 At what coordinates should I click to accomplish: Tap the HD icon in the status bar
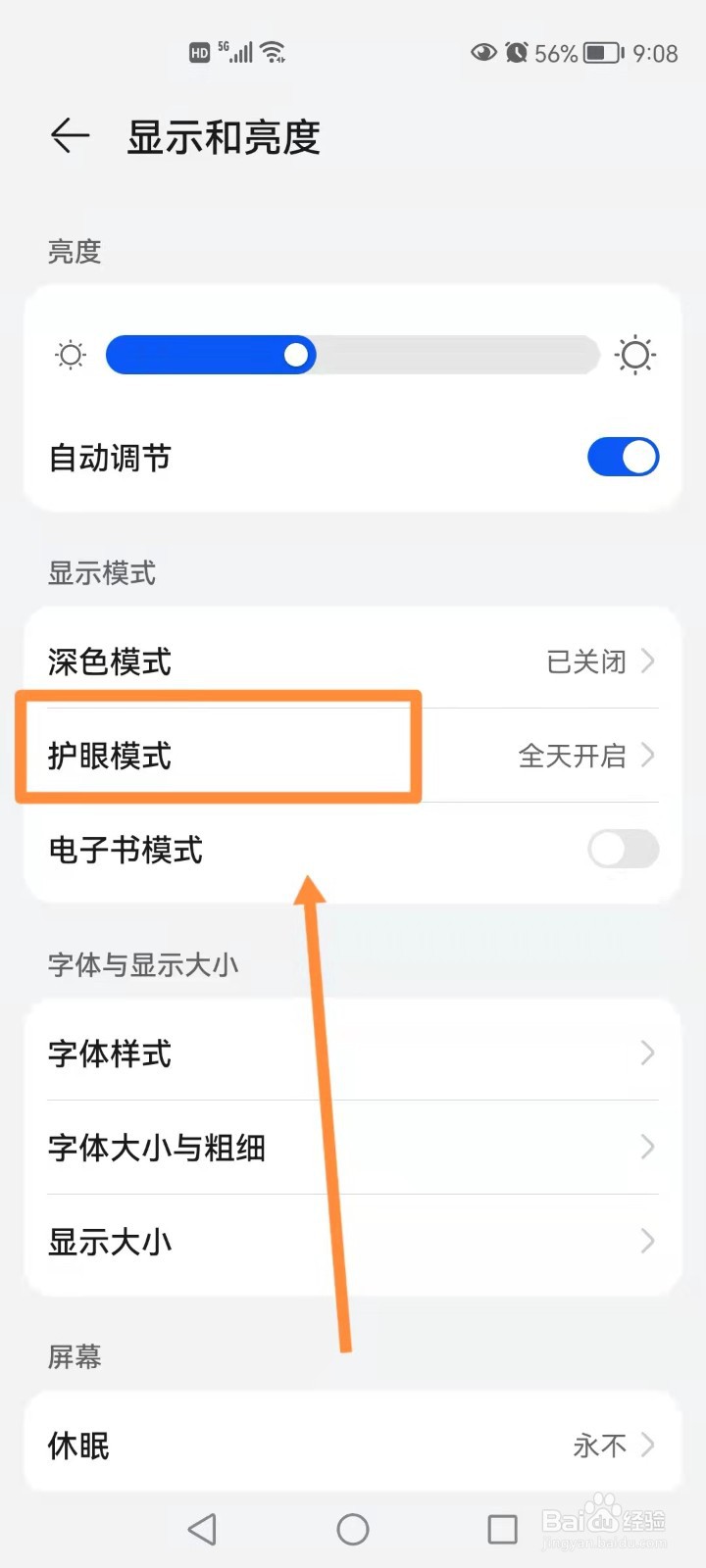click(202, 51)
